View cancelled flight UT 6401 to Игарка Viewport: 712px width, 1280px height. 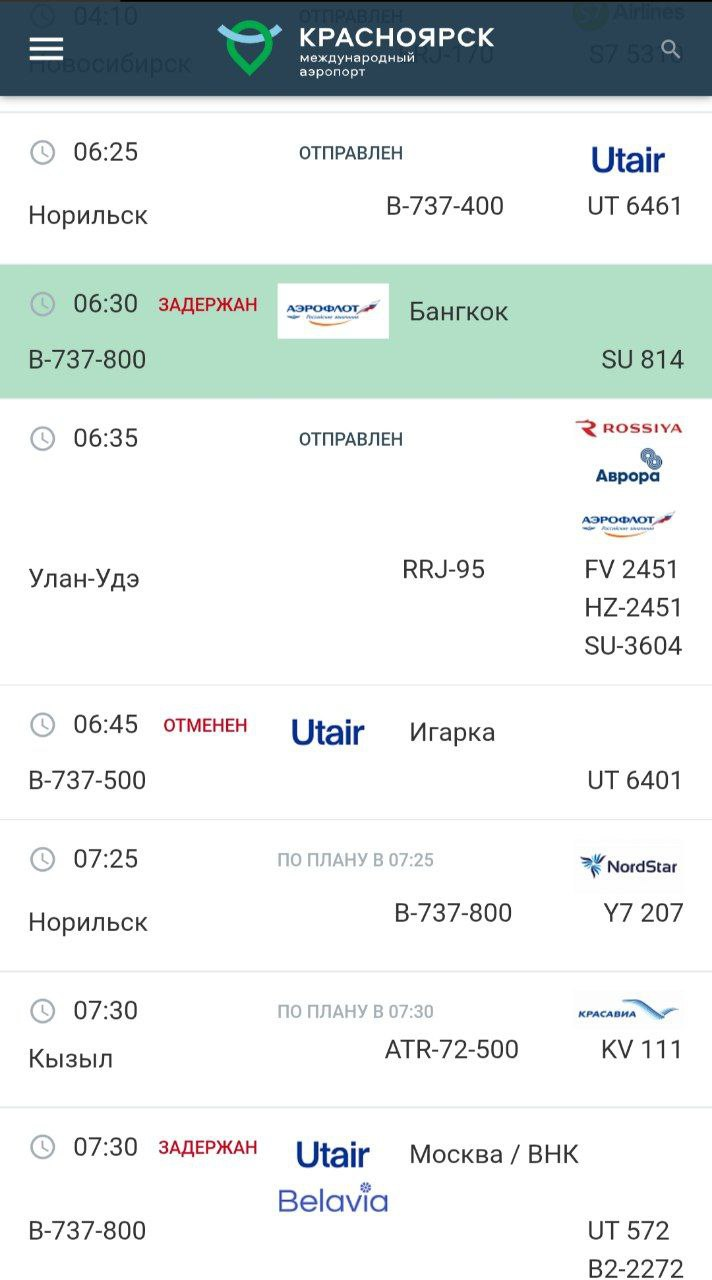356,753
